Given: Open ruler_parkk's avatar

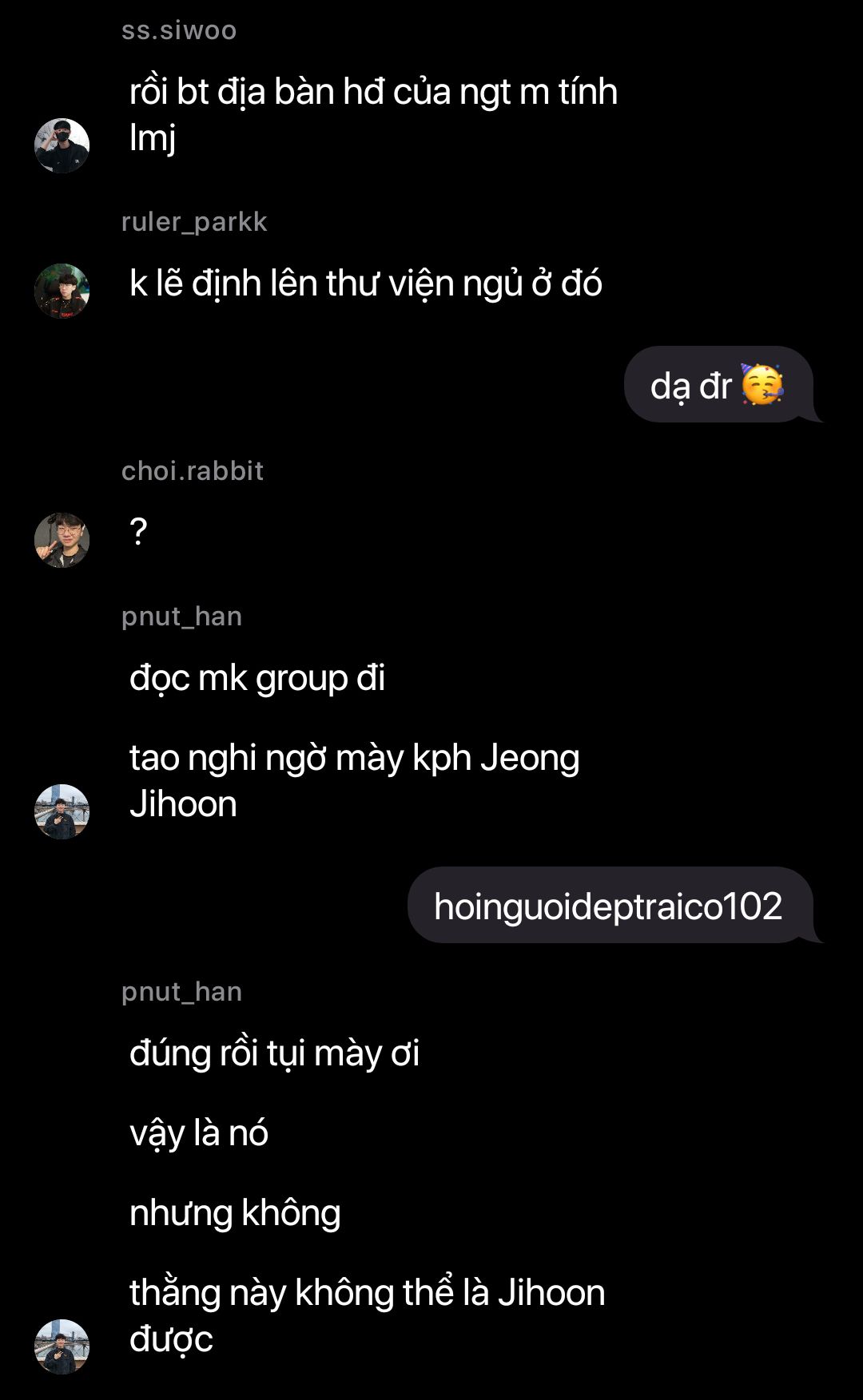Looking at the screenshot, I should pos(62,291).
